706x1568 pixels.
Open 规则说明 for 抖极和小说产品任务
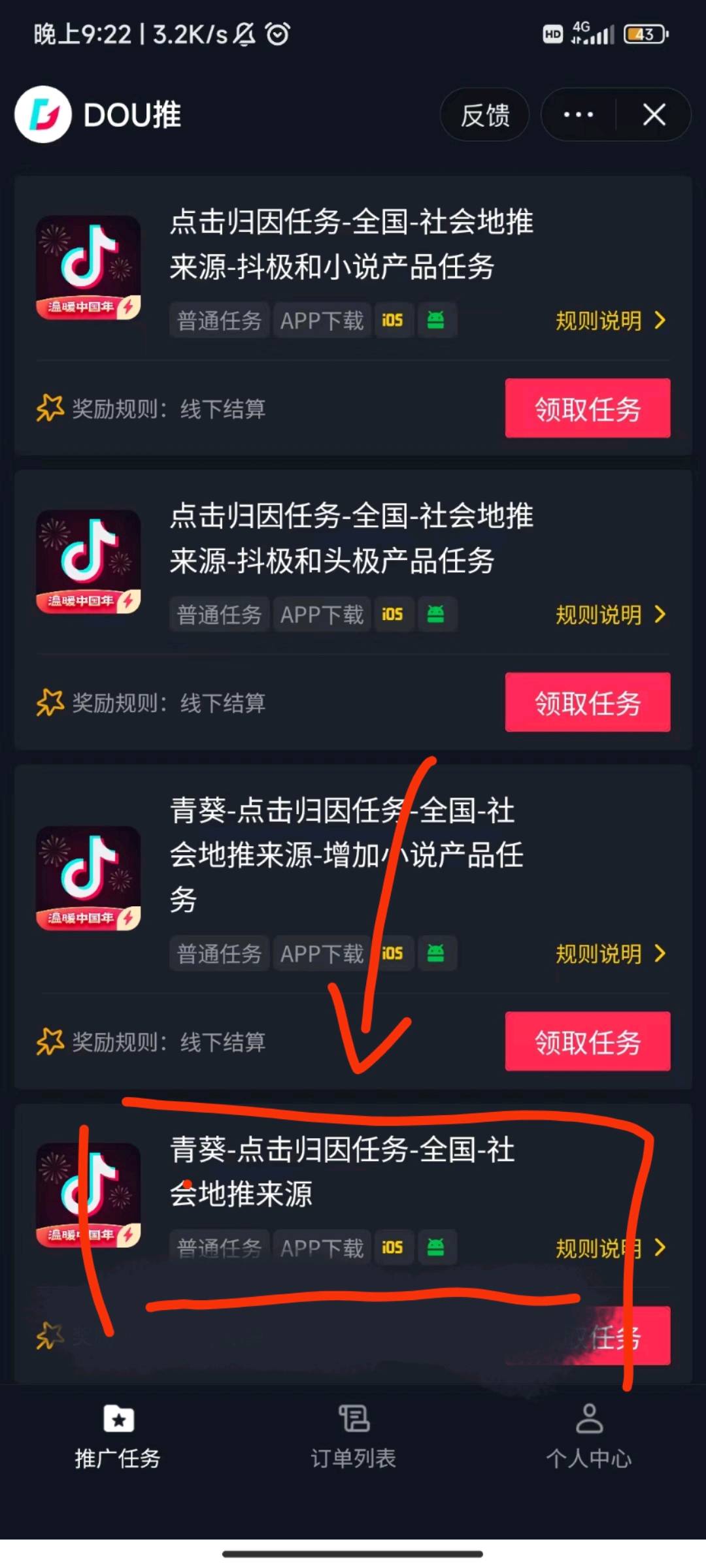pyautogui.click(x=610, y=321)
